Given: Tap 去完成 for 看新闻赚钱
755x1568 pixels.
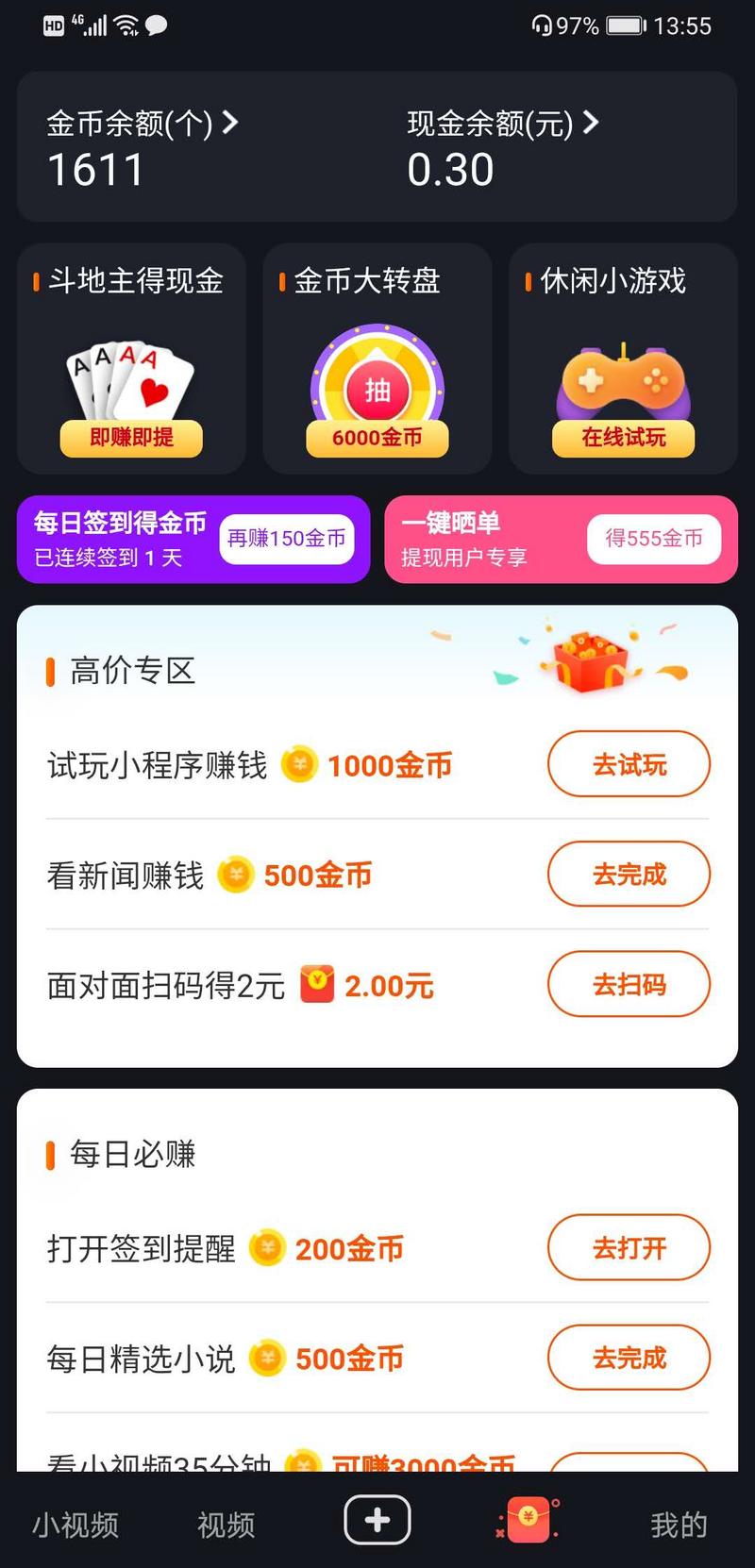Looking at the screenshot, I should click(x=629, y=875).
